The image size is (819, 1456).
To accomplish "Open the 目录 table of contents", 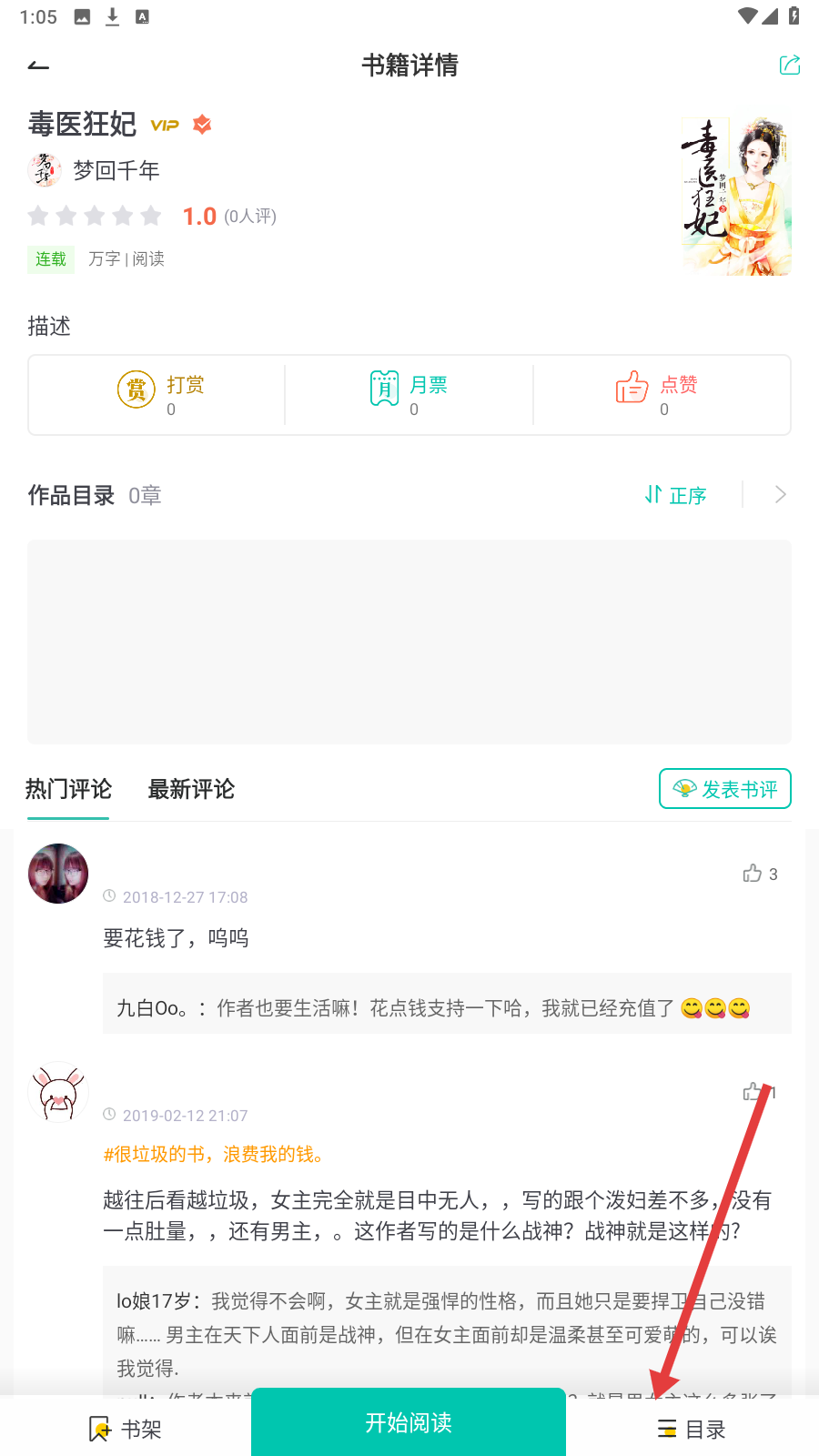I will point(692,1429).
